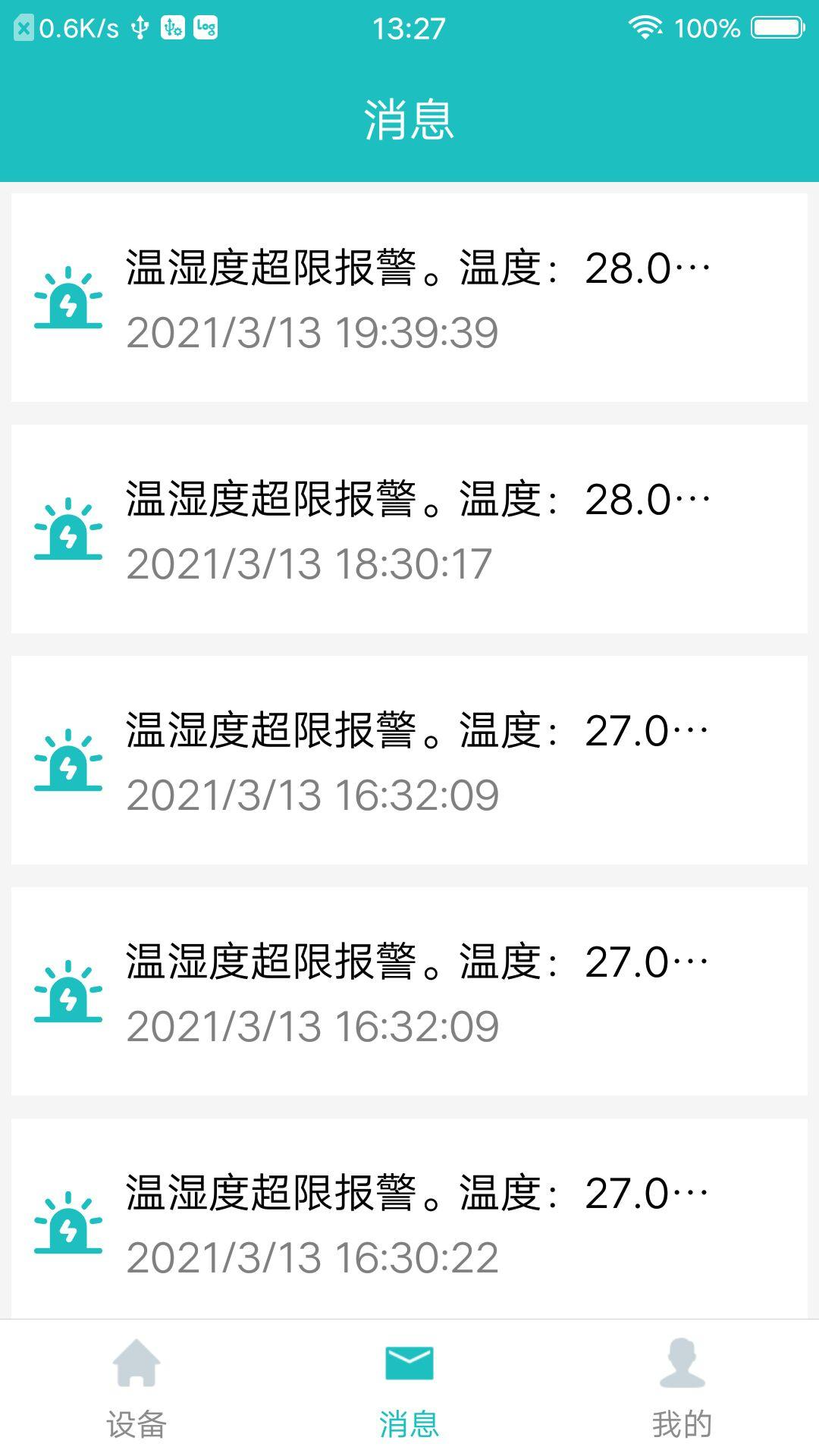
Task: Switch to the 设备 tab
Action: pos(135,1420)
